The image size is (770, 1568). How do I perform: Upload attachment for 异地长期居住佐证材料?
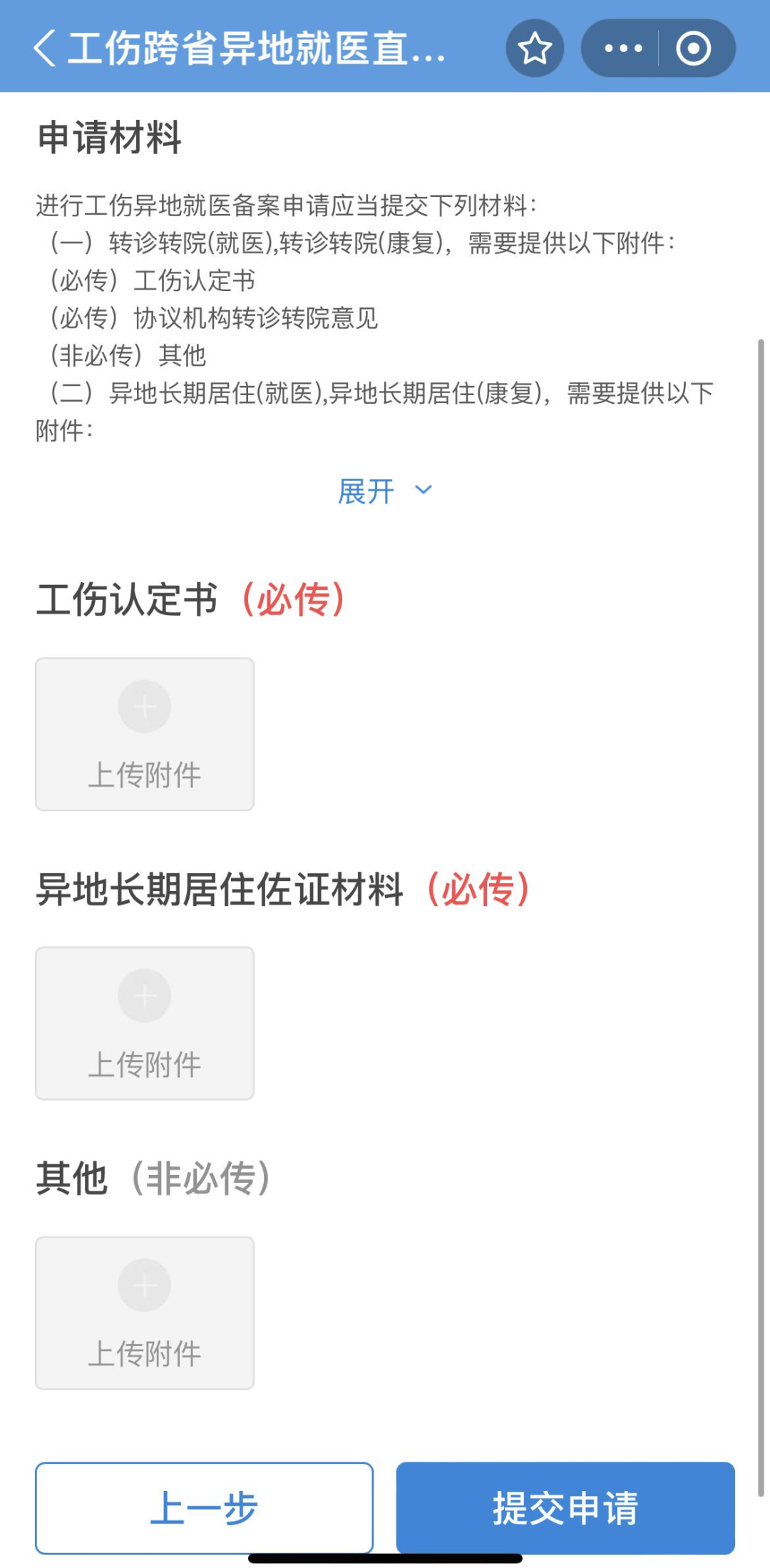point(145,1023)
